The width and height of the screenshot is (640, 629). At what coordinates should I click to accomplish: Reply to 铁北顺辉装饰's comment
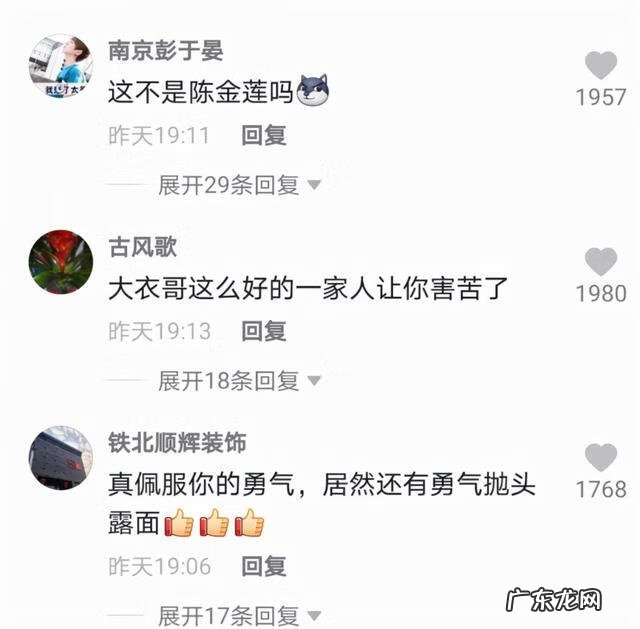264,567
